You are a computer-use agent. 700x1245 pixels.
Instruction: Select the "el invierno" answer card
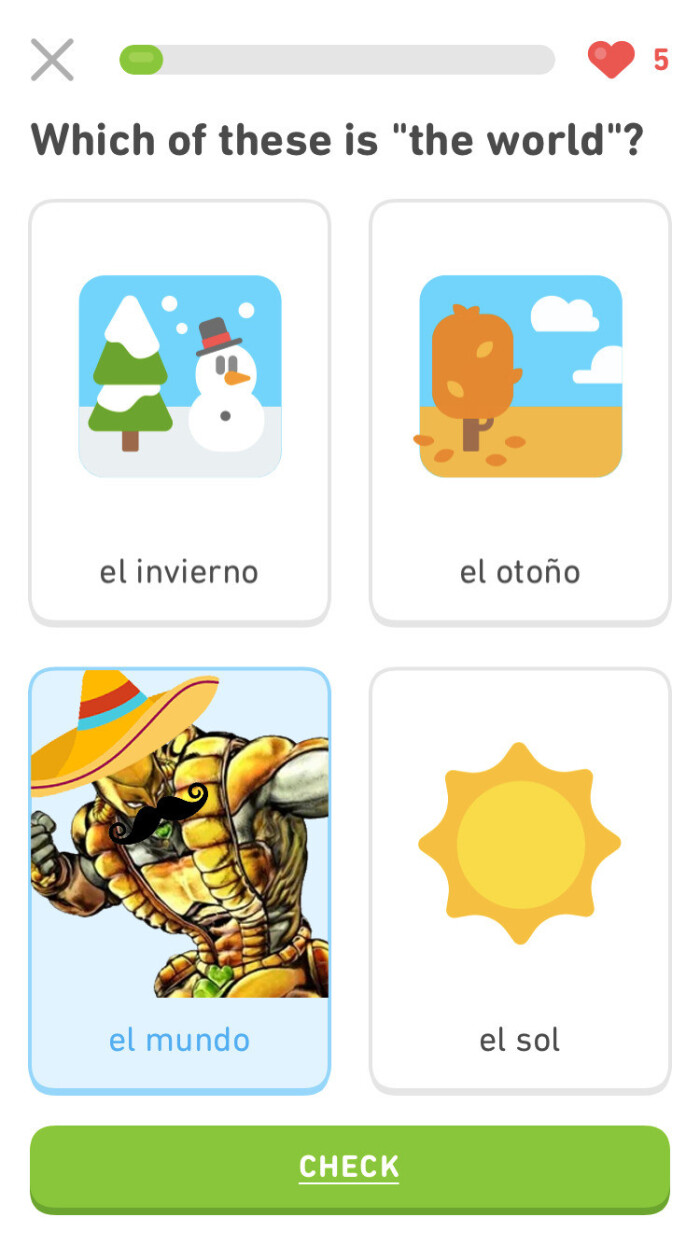point(179,412)
